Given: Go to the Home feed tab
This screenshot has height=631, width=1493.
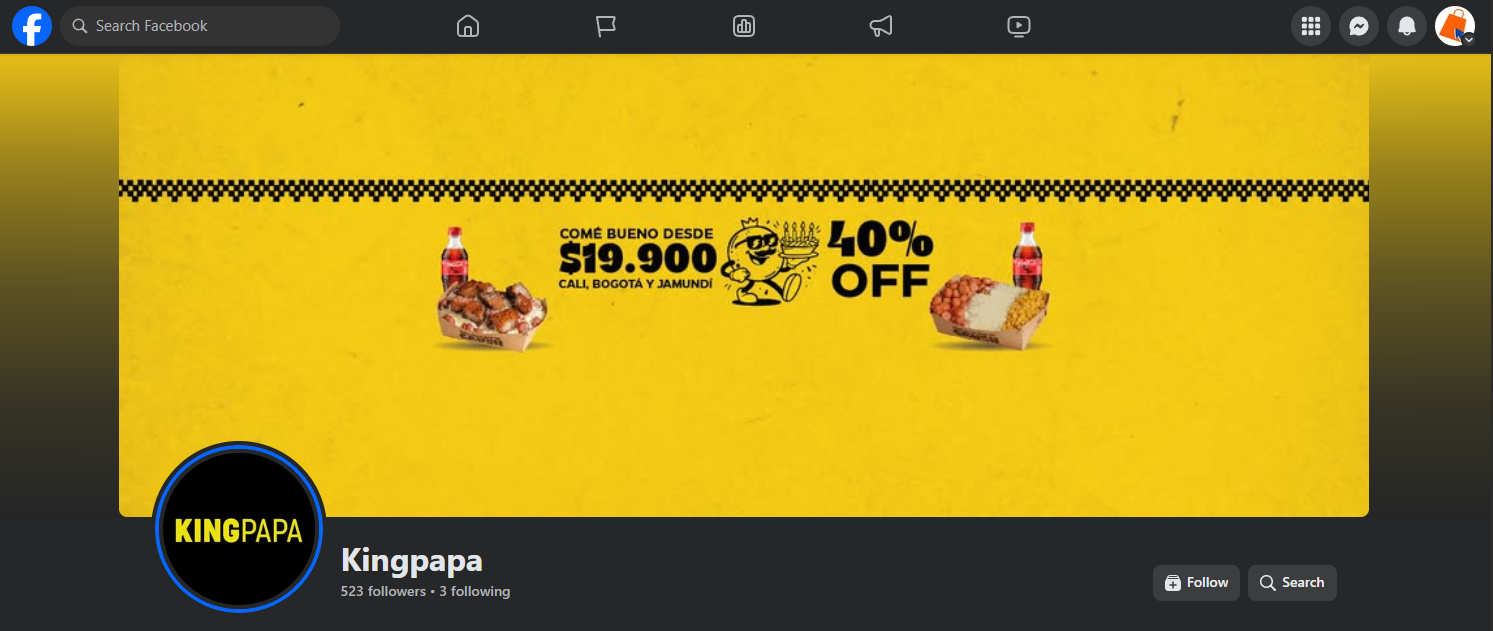Looking at the screenshot, I should point(468,26).
